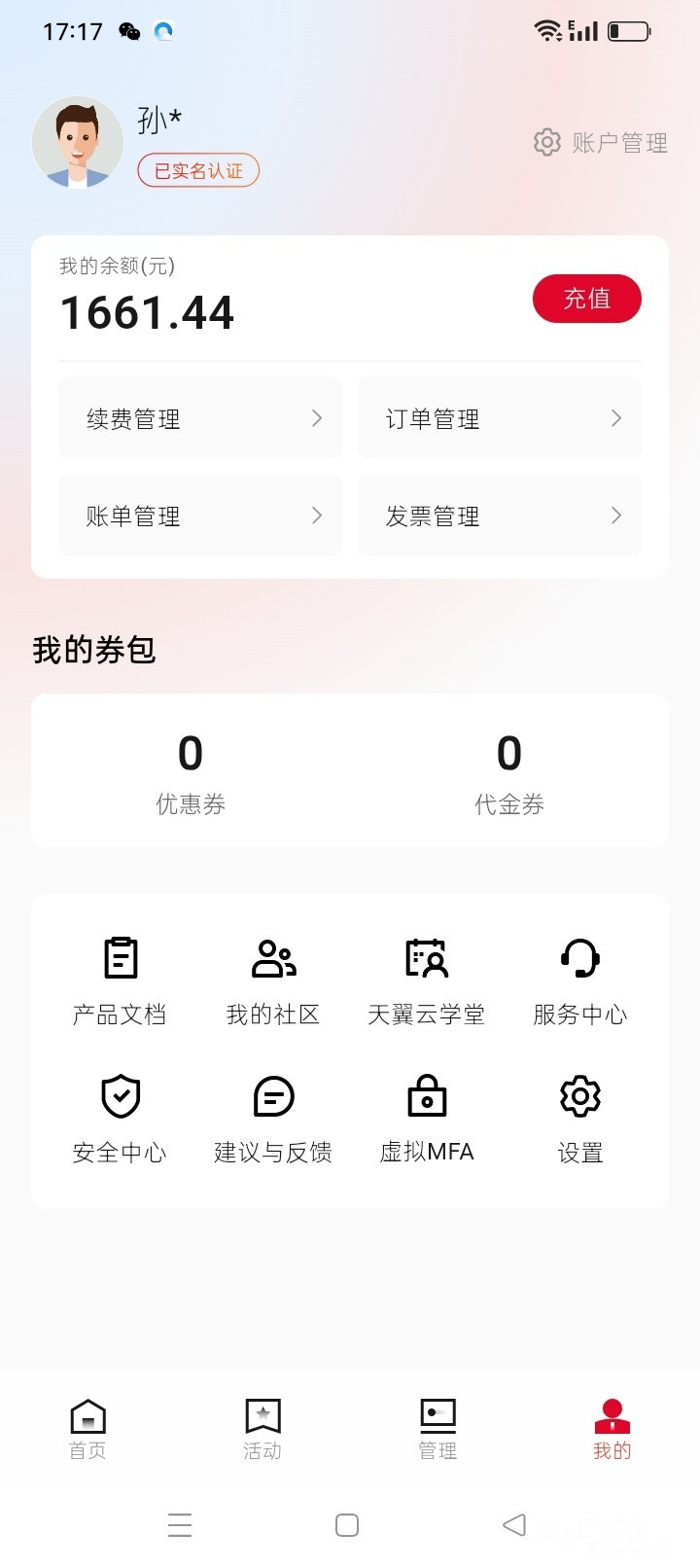This screenshot has height=1568, width=700.
Task: Tap the system back button
Action: pyautogui.click(x=514, y=1524)
